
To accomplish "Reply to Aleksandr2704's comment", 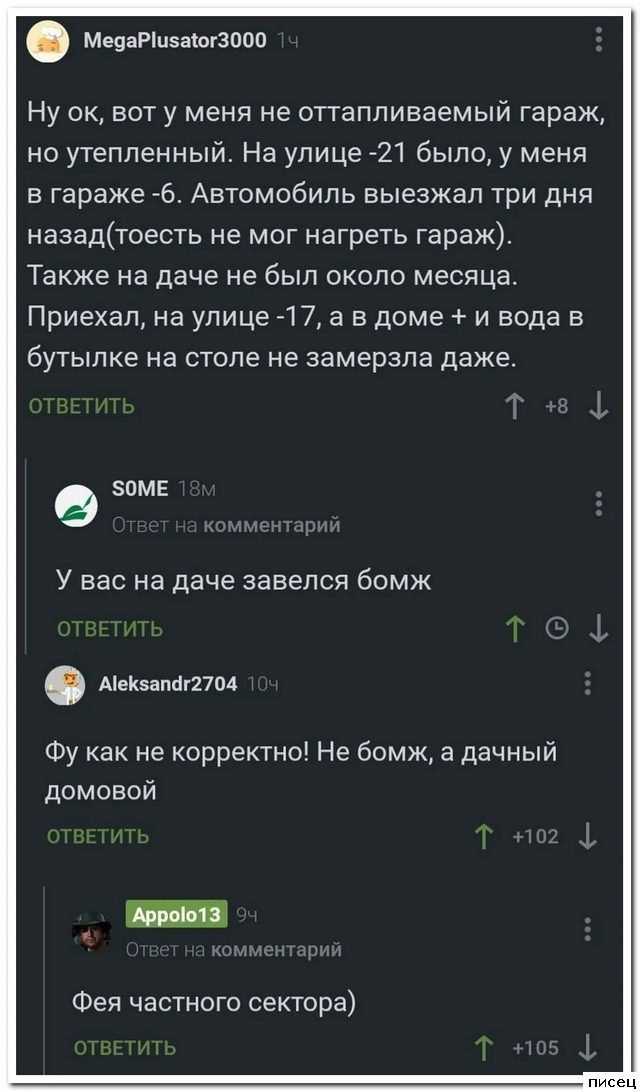I will [97, 836].
